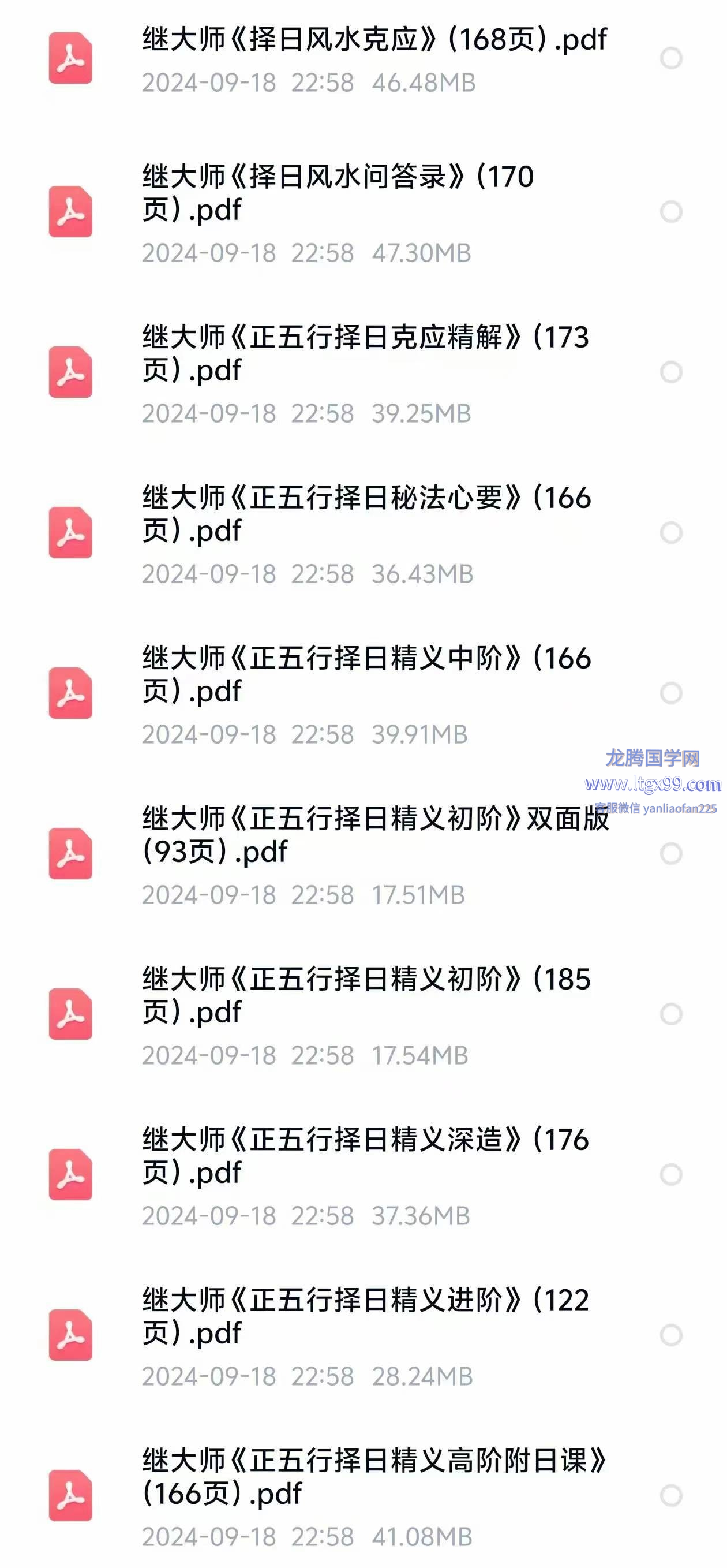Select the circle for 正五行择日精义中阶 file

tap(671, 693)
